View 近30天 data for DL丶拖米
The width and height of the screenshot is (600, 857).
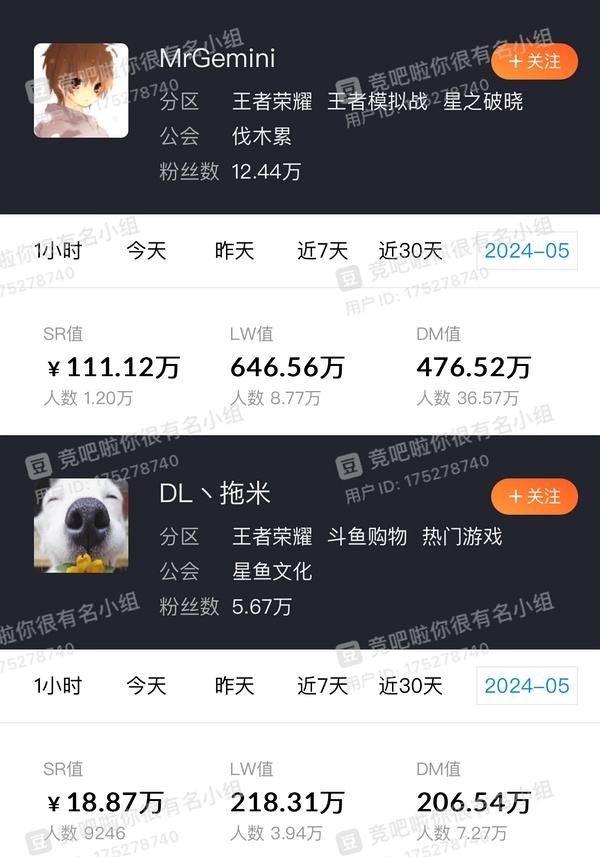(x=410, y=685)
